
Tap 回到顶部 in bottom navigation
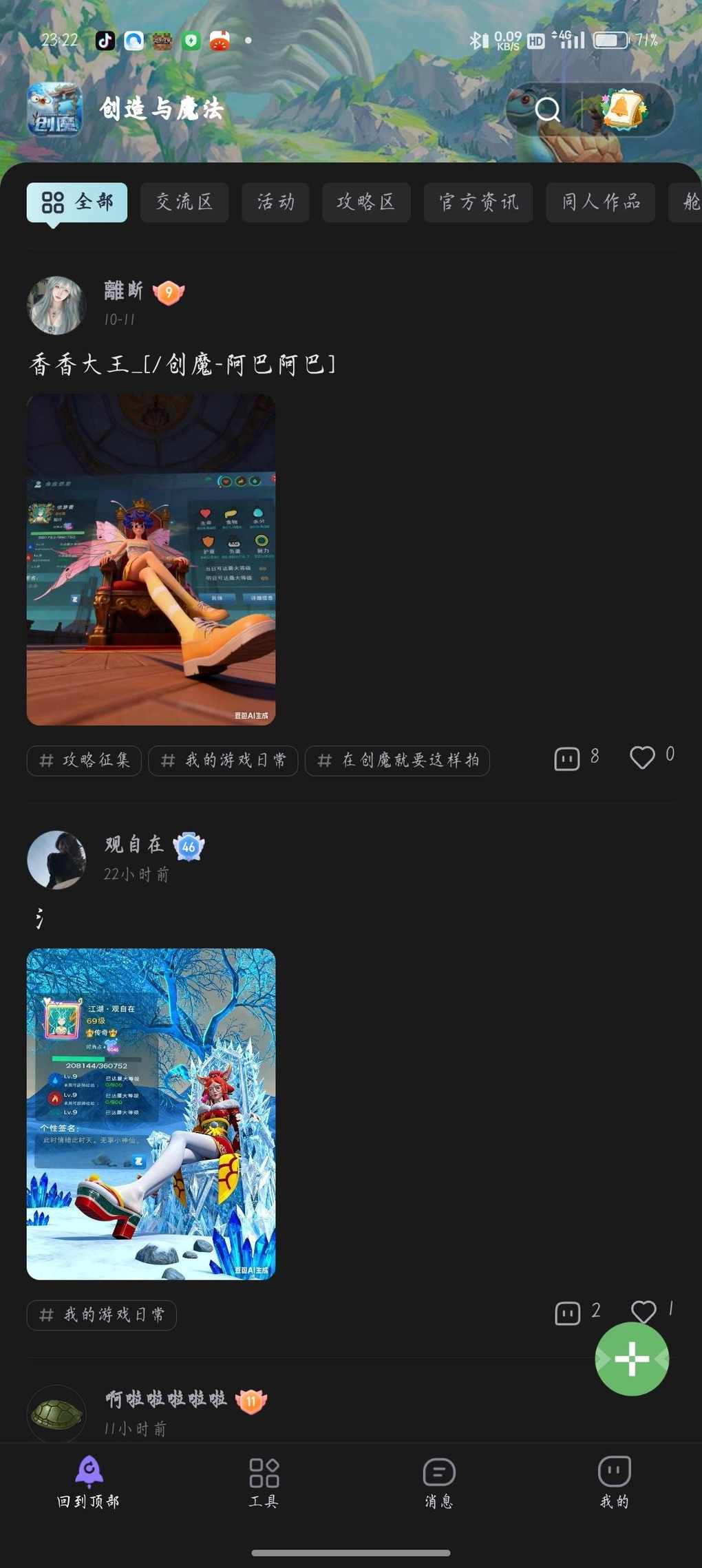89,1482
